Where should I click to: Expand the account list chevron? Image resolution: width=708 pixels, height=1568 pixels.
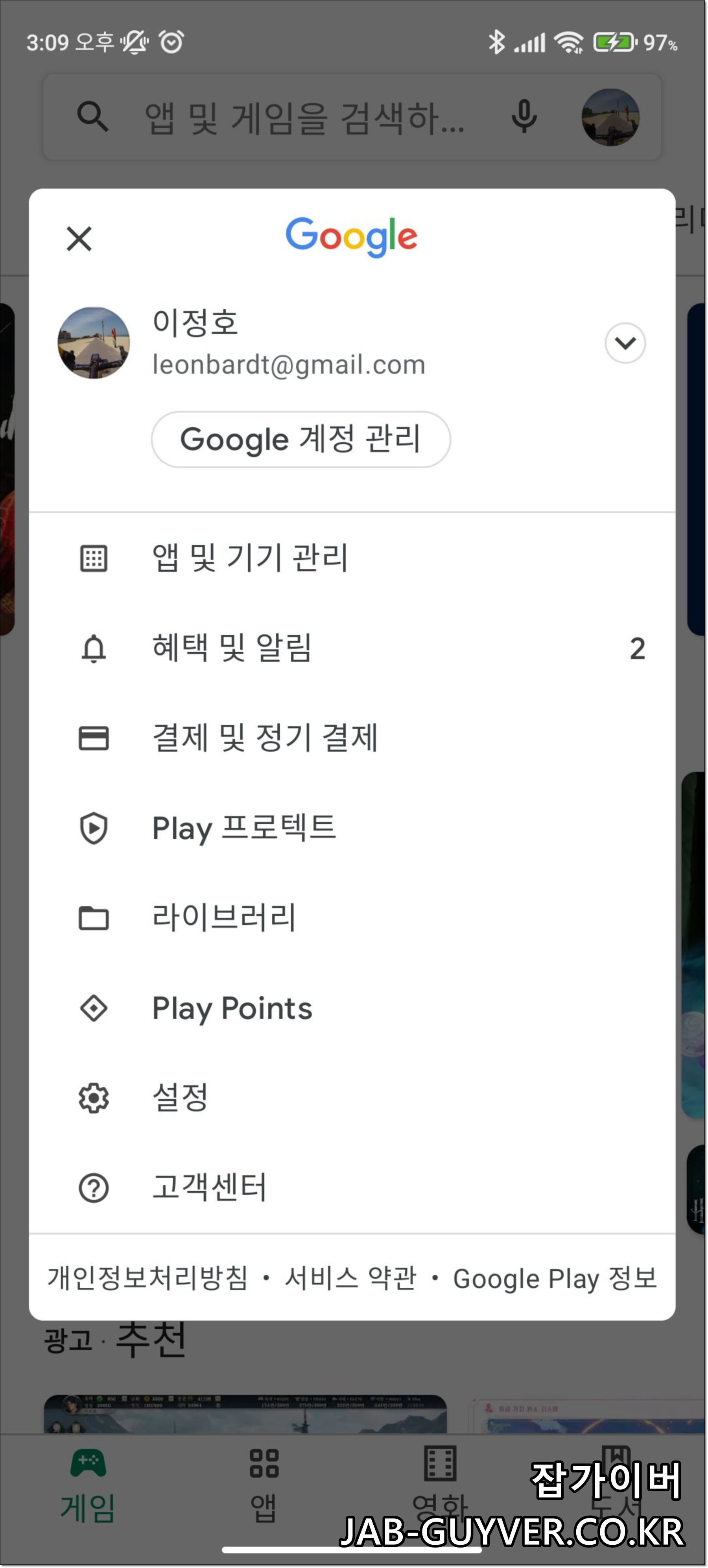pyautogui.click(x=625, y=343)
